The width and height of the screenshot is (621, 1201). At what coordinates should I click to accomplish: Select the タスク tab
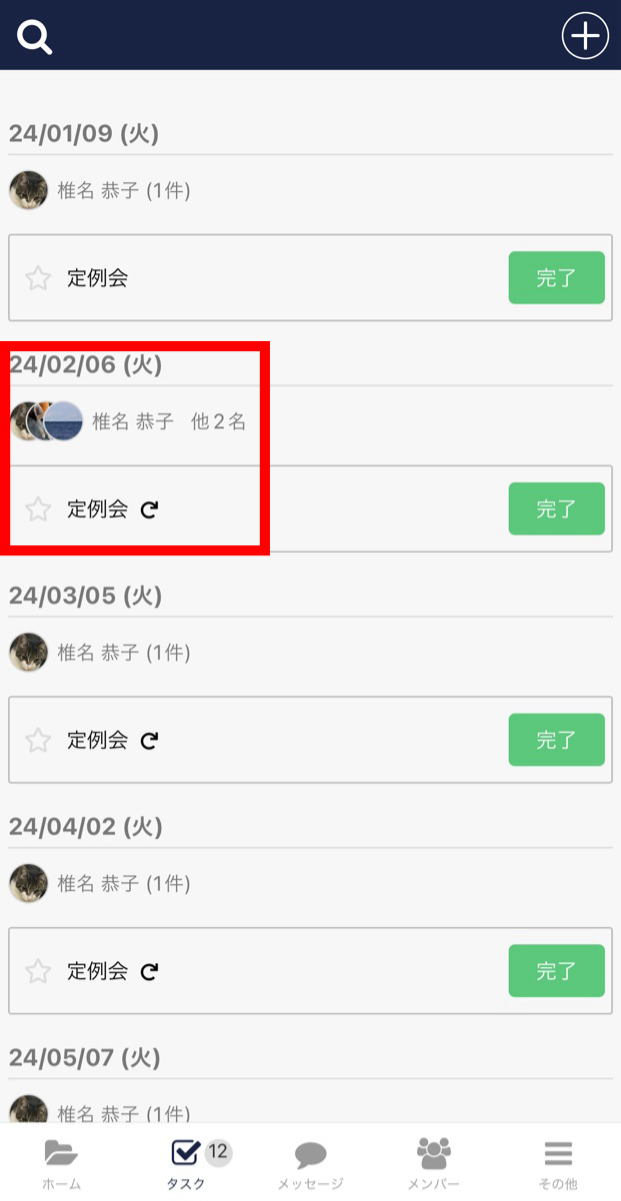point(186,1163)
